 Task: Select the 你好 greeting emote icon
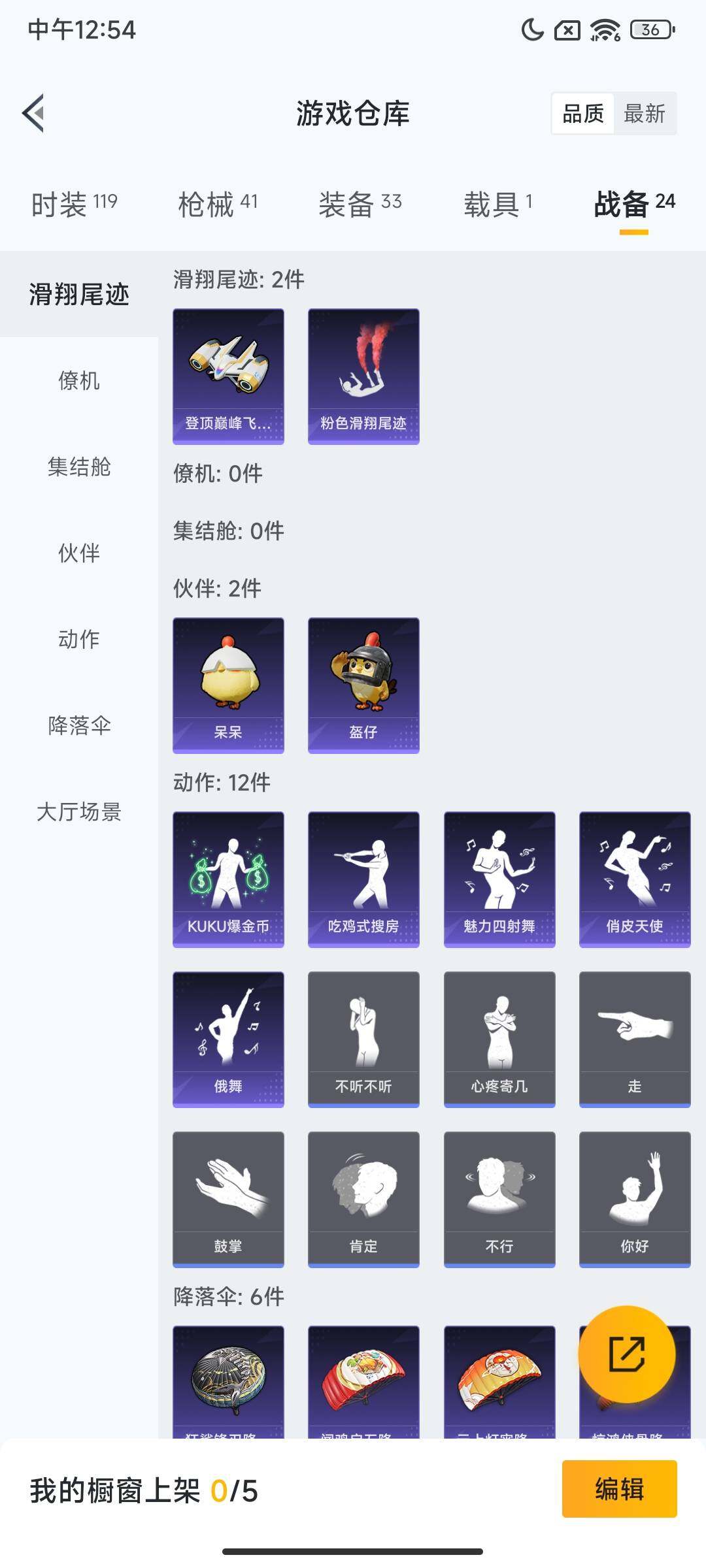click(633, 1196)
